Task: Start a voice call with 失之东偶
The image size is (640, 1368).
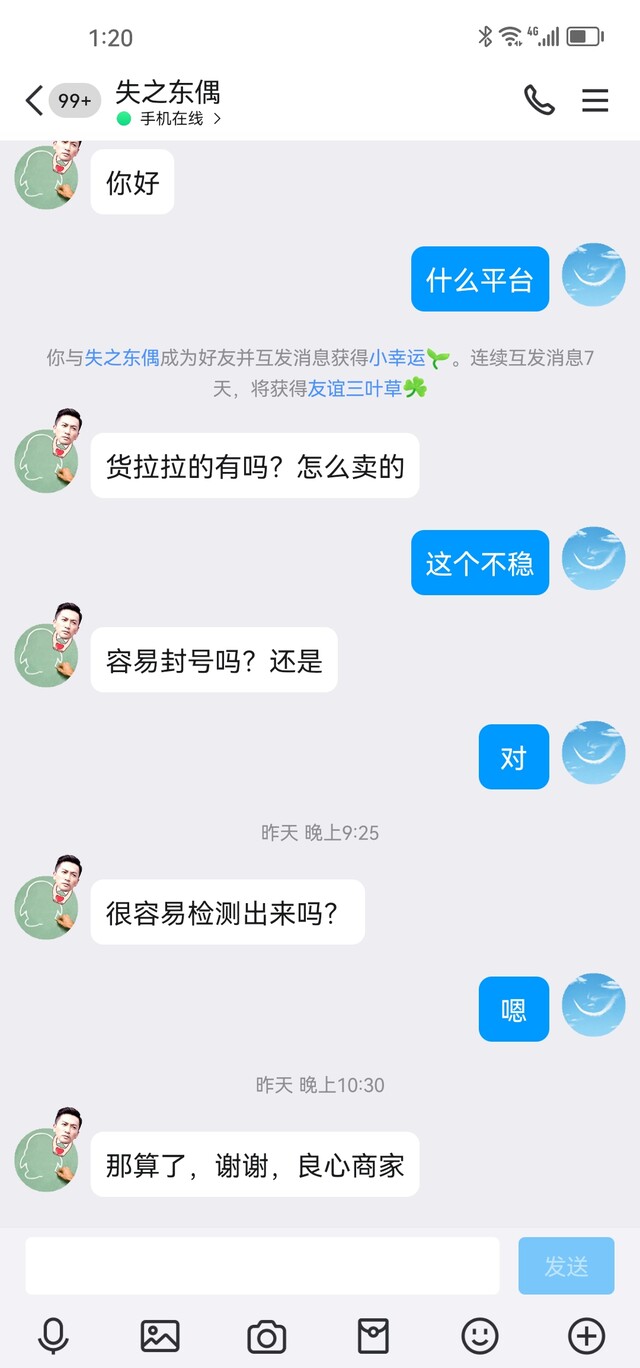Action: [539, 100]
